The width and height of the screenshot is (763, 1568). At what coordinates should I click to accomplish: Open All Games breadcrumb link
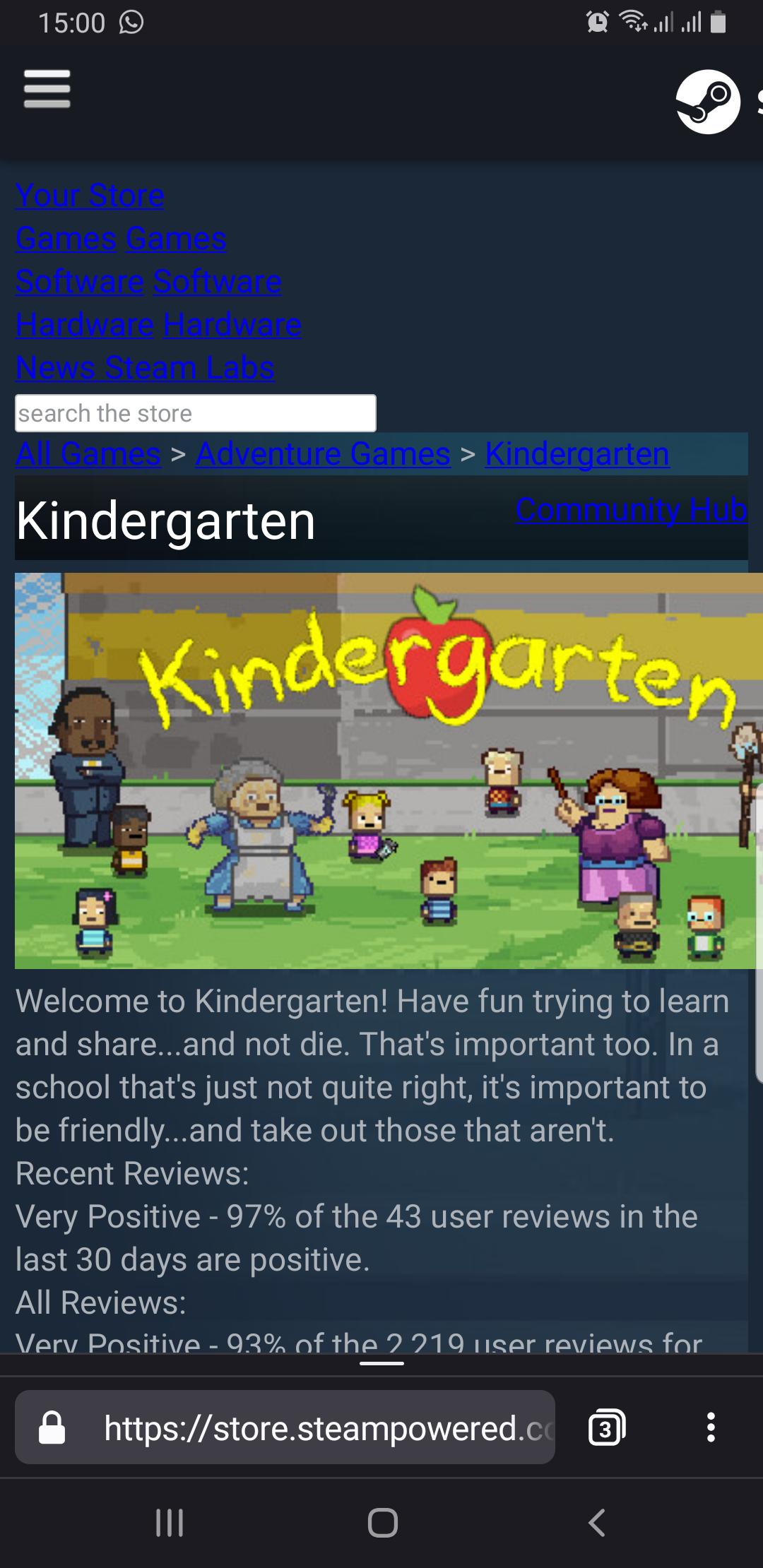pyautogui.click(x=88, y=454)
